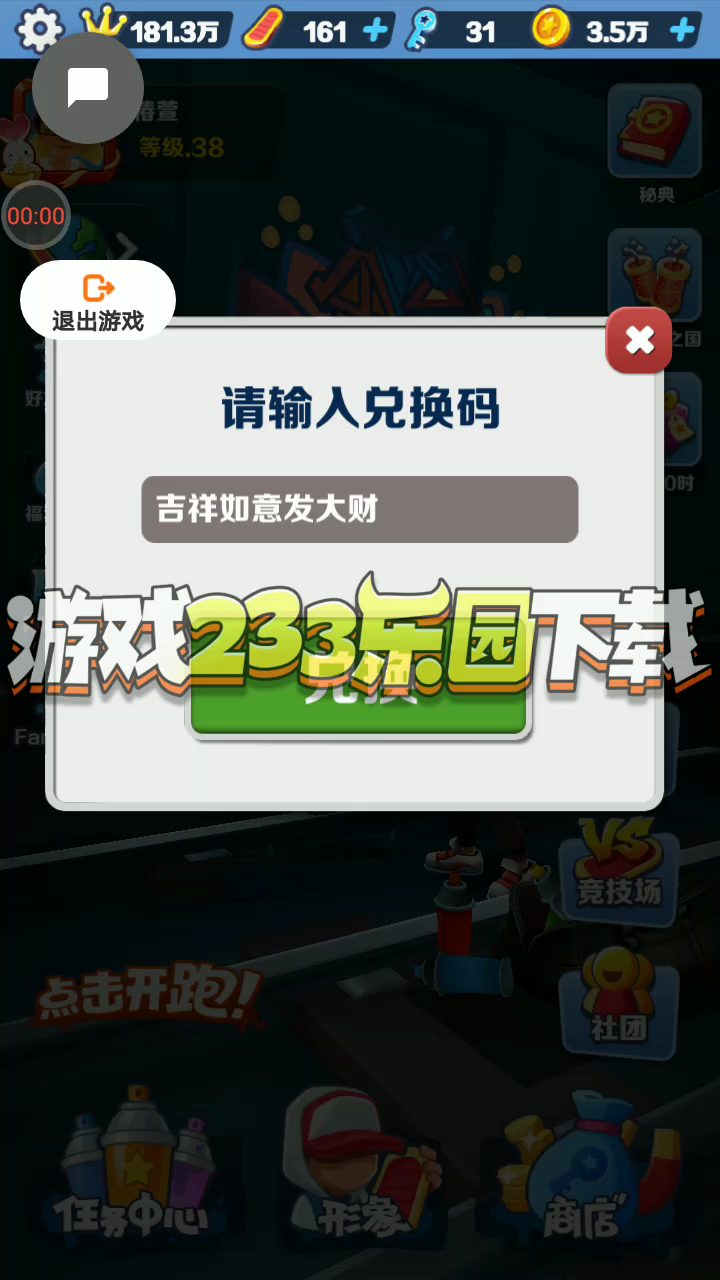720x1280 pixels.
Task: Close the redemption code dialog
Action: coord(639,341)
